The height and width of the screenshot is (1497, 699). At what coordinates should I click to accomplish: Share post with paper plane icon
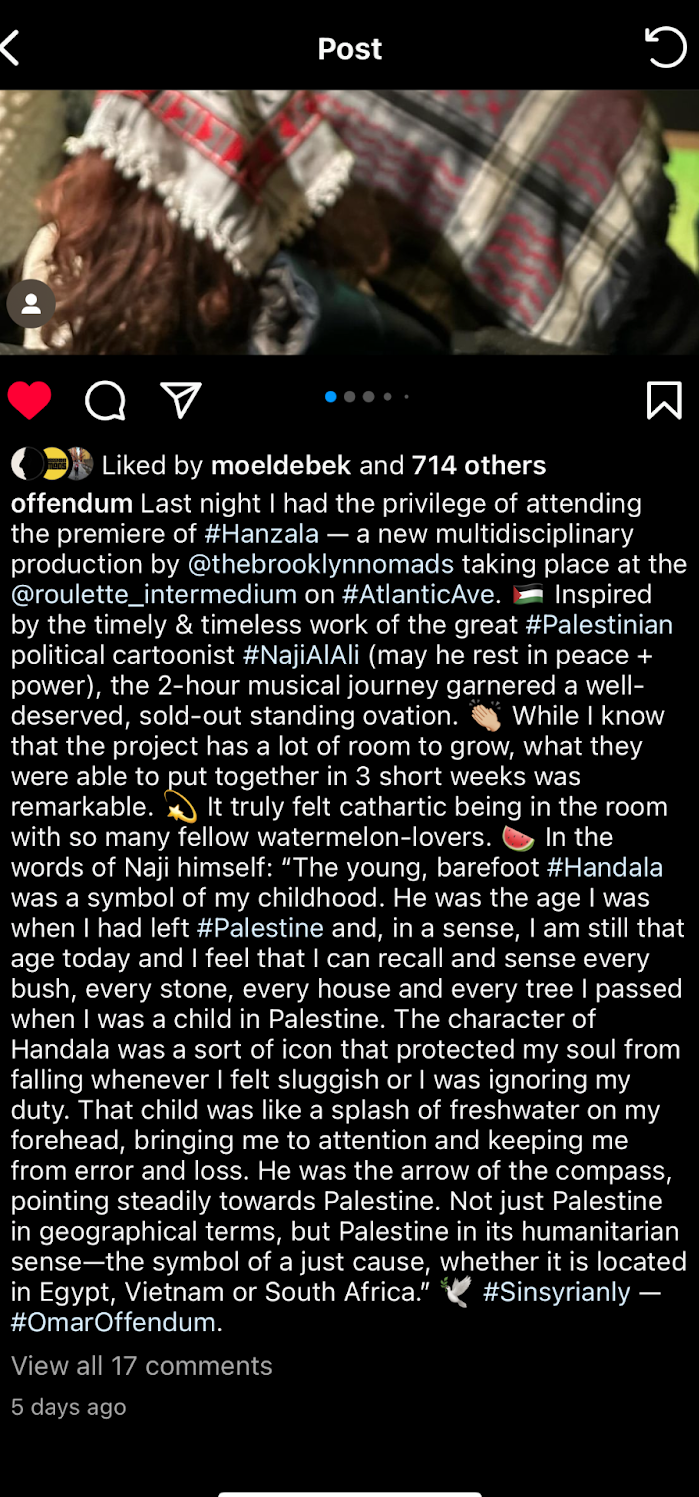pos(181,400)
